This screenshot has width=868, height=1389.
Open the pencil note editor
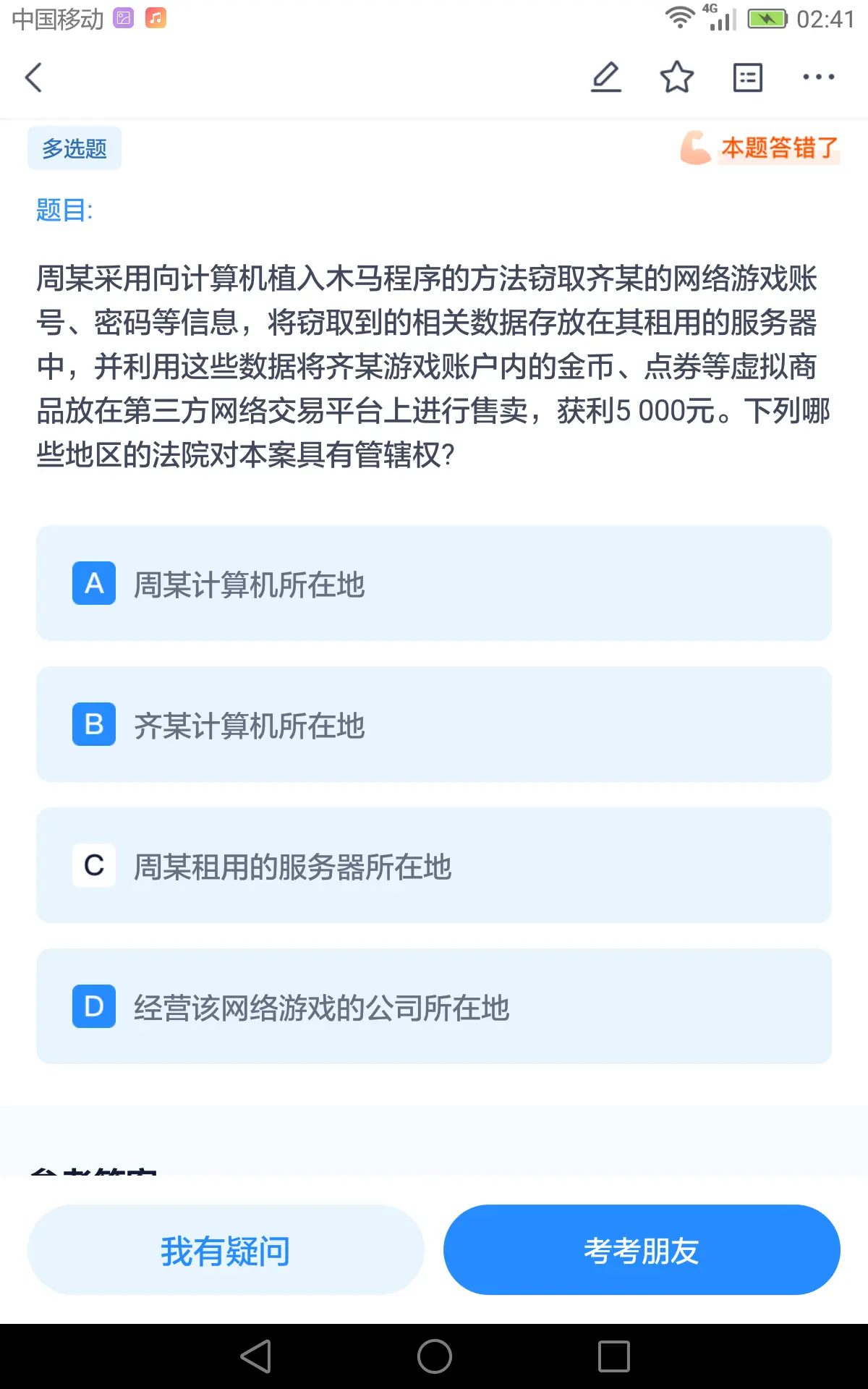pyautogui.click(x=606, y=77)
